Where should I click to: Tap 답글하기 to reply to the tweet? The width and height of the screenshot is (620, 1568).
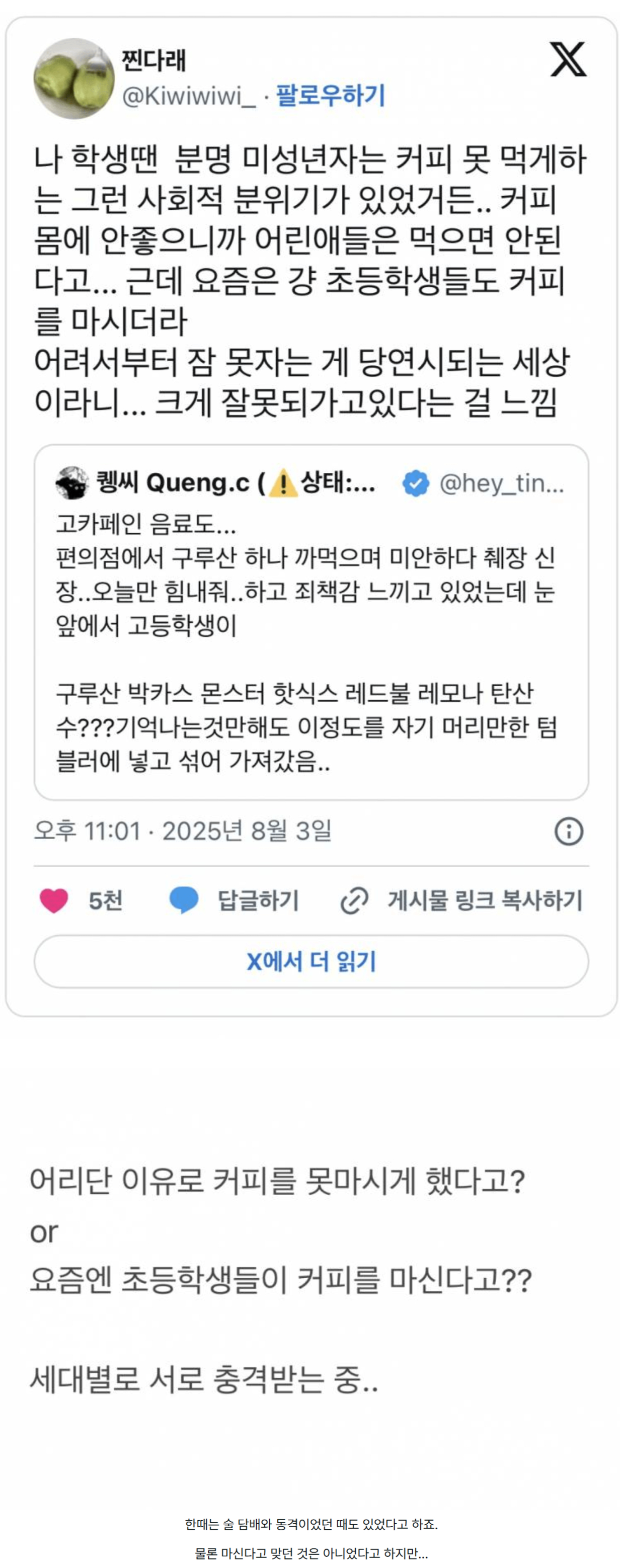click(x=235, y=900)
